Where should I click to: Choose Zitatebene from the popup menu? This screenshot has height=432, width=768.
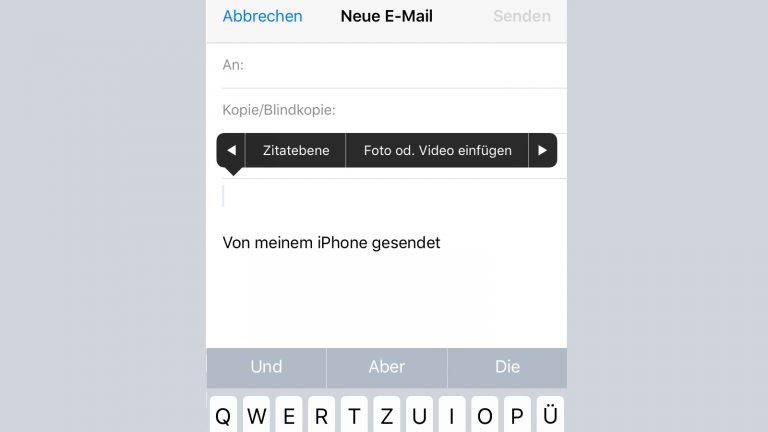coord(295,150)
